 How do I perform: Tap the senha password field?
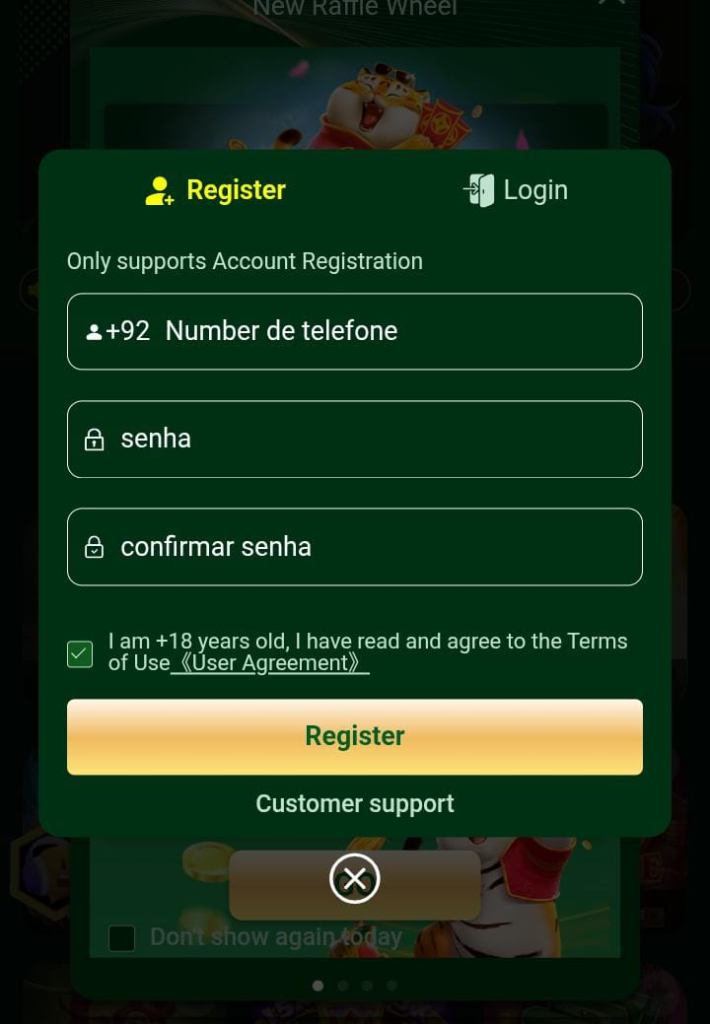pos(380,439)
